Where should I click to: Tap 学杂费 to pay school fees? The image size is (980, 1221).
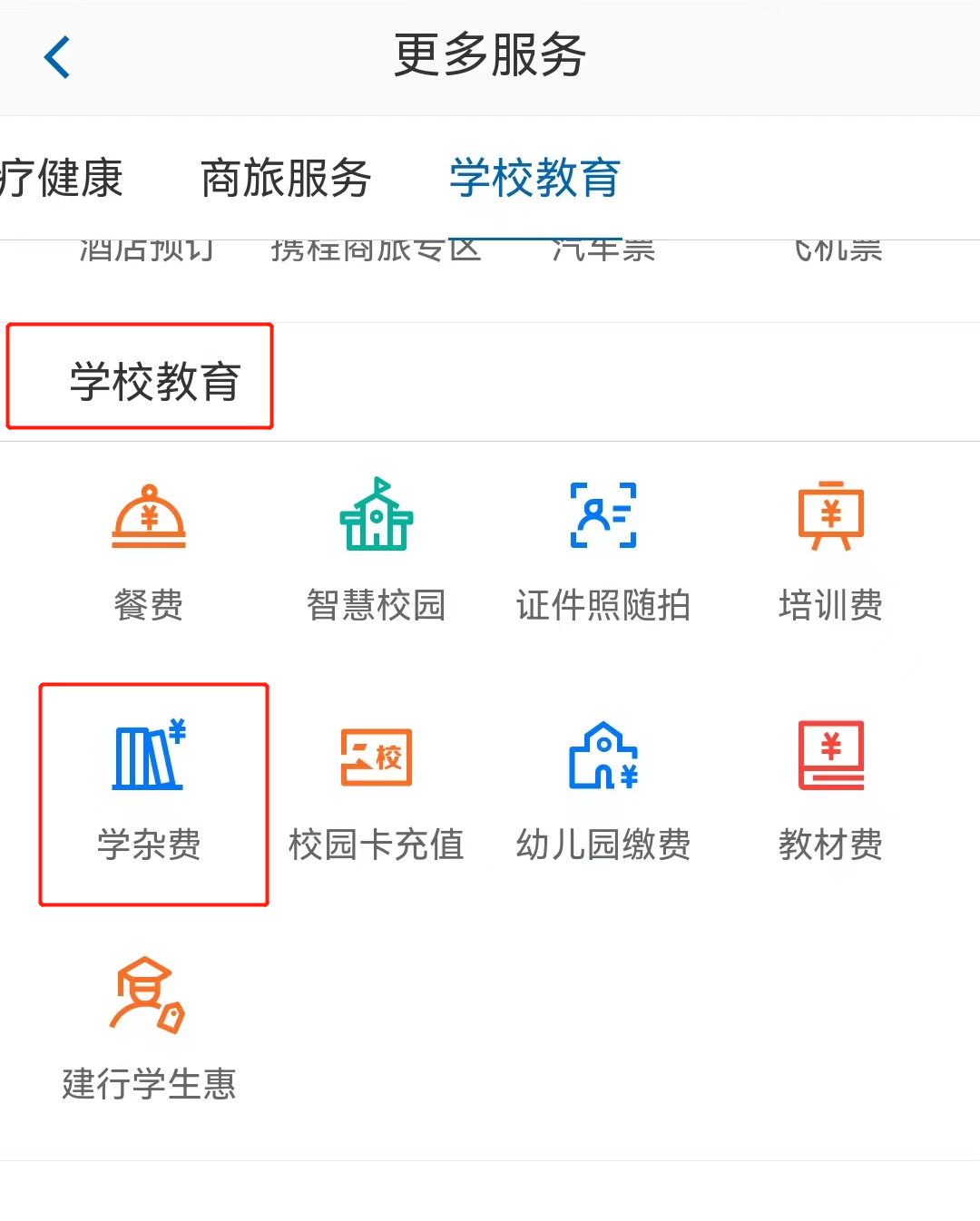coord(149,791)
